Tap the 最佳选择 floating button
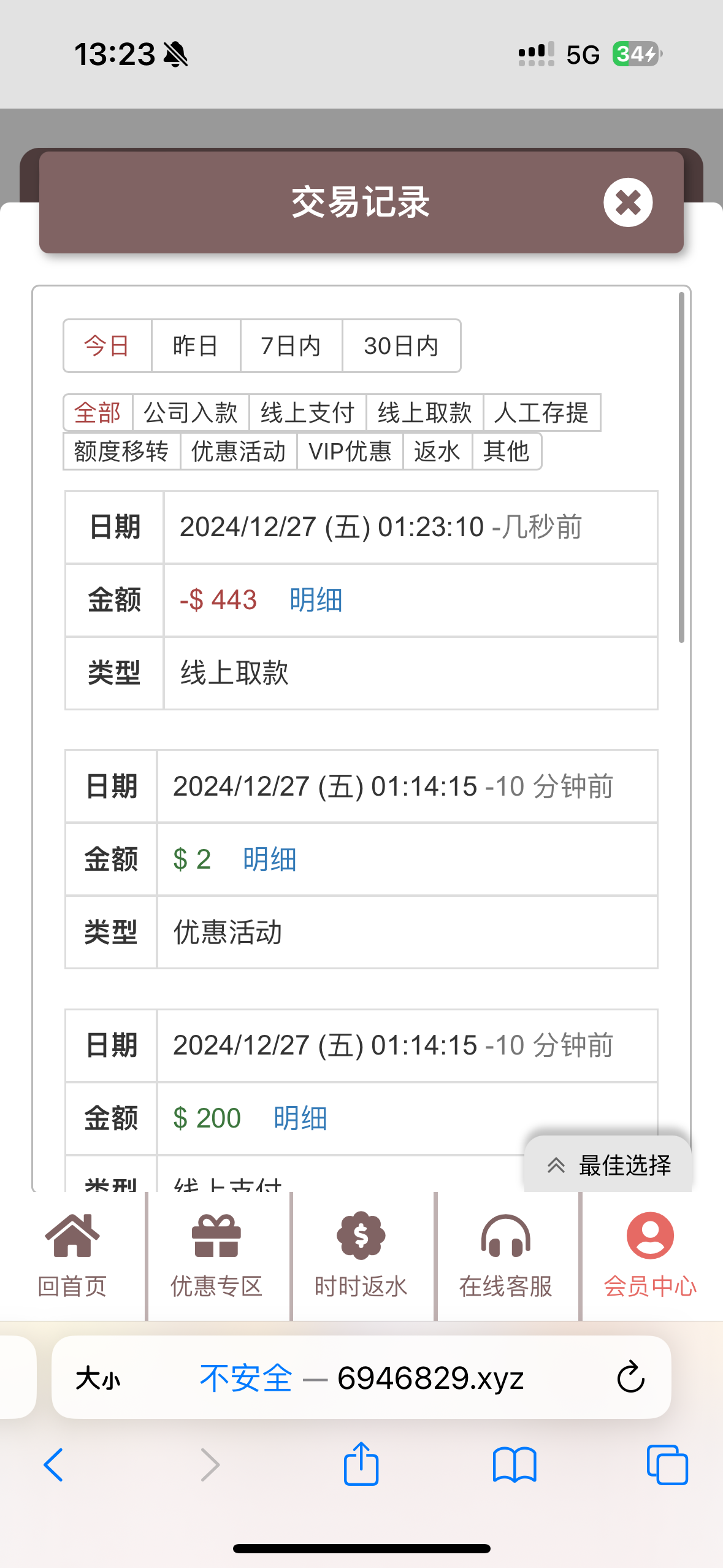723x1568 pixels. (x=608, y=1165)
